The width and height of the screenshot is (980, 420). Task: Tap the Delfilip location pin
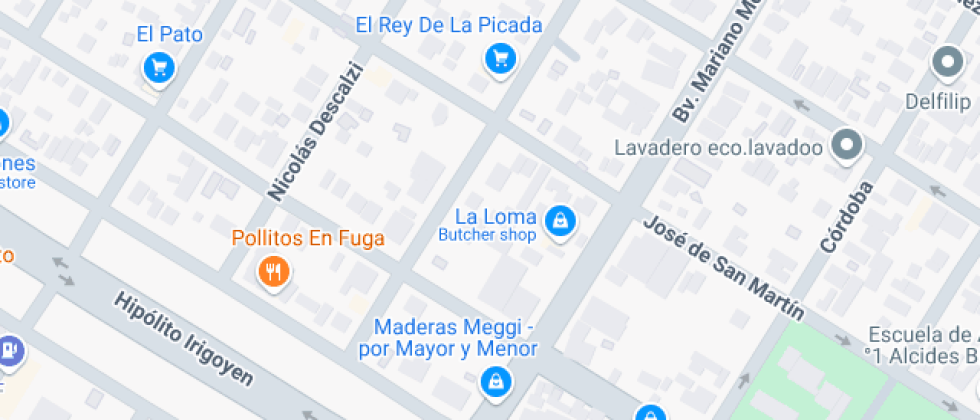tap(946, 64)
